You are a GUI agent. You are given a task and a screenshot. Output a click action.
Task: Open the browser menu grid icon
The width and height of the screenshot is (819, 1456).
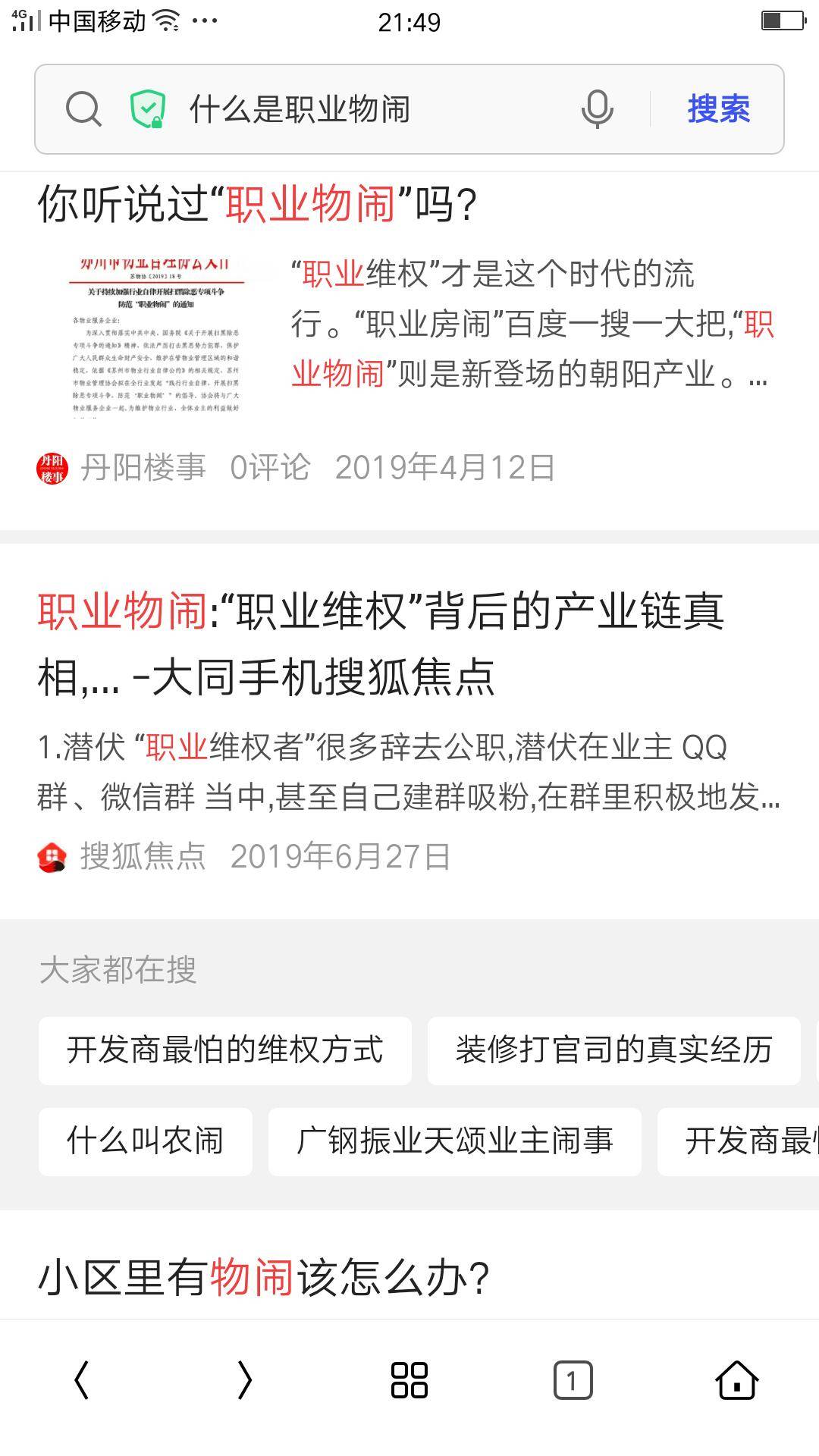pyautogui.click(x=409, y=1379)
